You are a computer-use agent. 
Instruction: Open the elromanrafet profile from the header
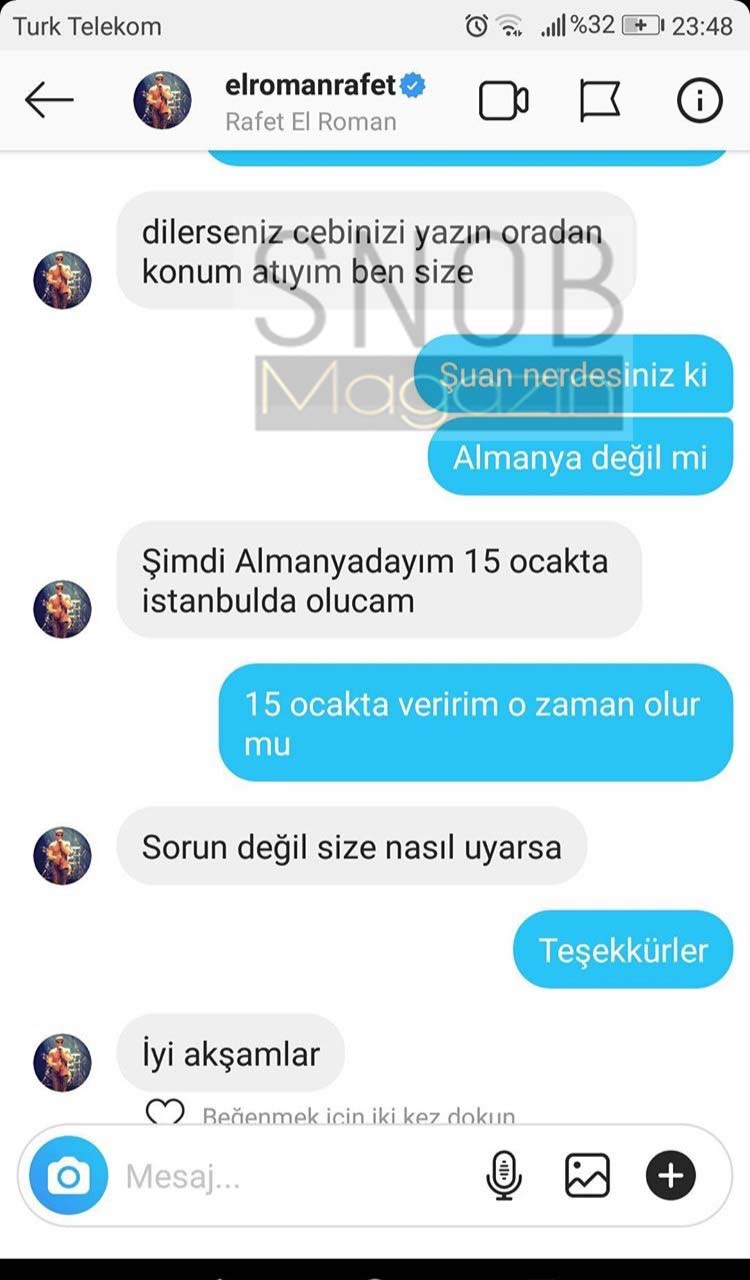(x=311, y=101)
